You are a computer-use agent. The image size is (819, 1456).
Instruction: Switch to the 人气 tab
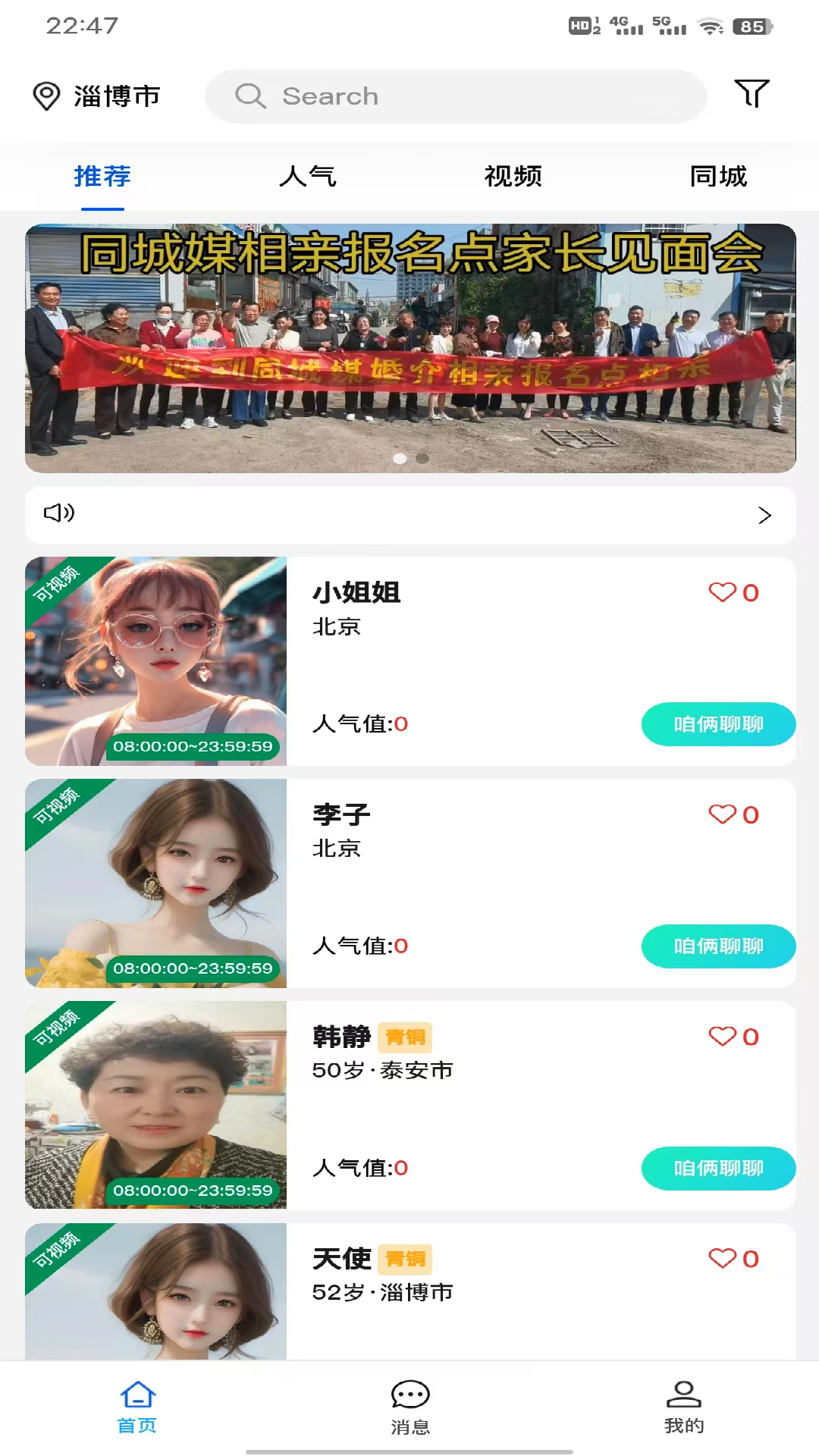click(x=307, y=176)
